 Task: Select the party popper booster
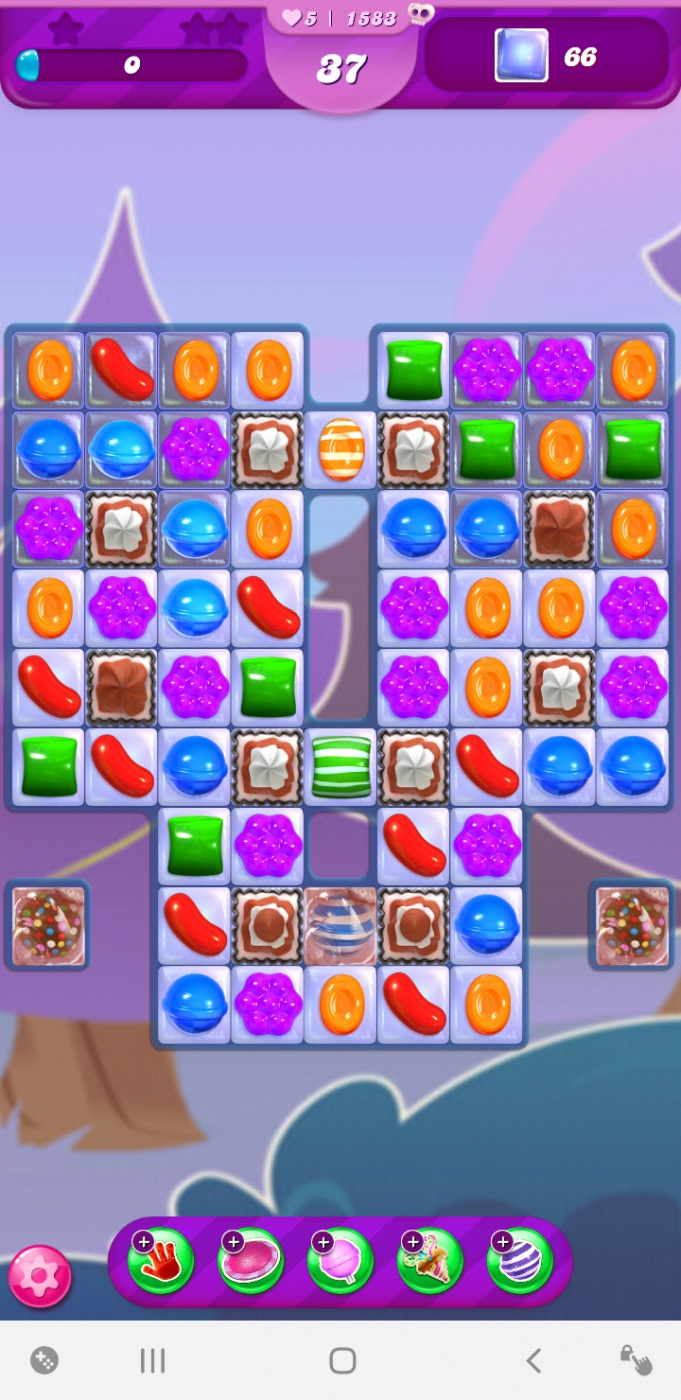(430, 1261)
